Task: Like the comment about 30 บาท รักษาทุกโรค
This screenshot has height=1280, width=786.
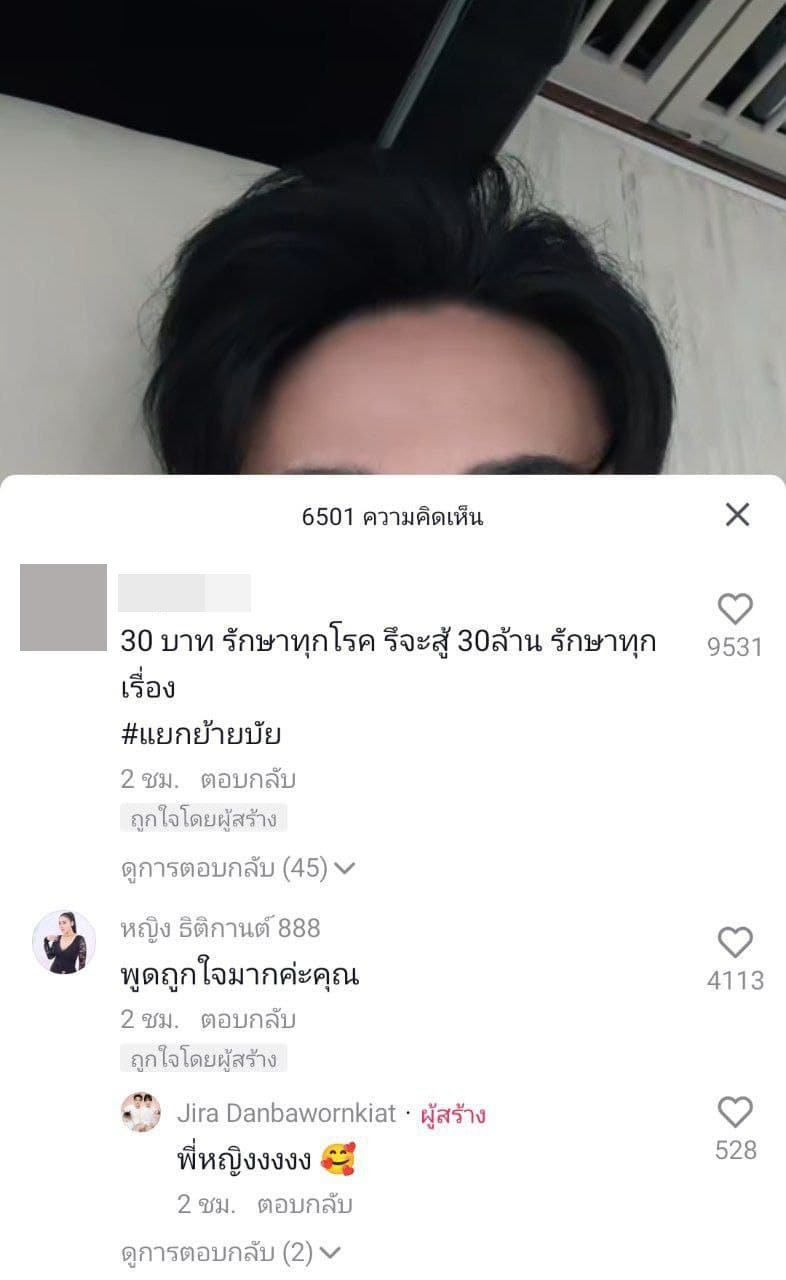Action: [x=735, y=609]
